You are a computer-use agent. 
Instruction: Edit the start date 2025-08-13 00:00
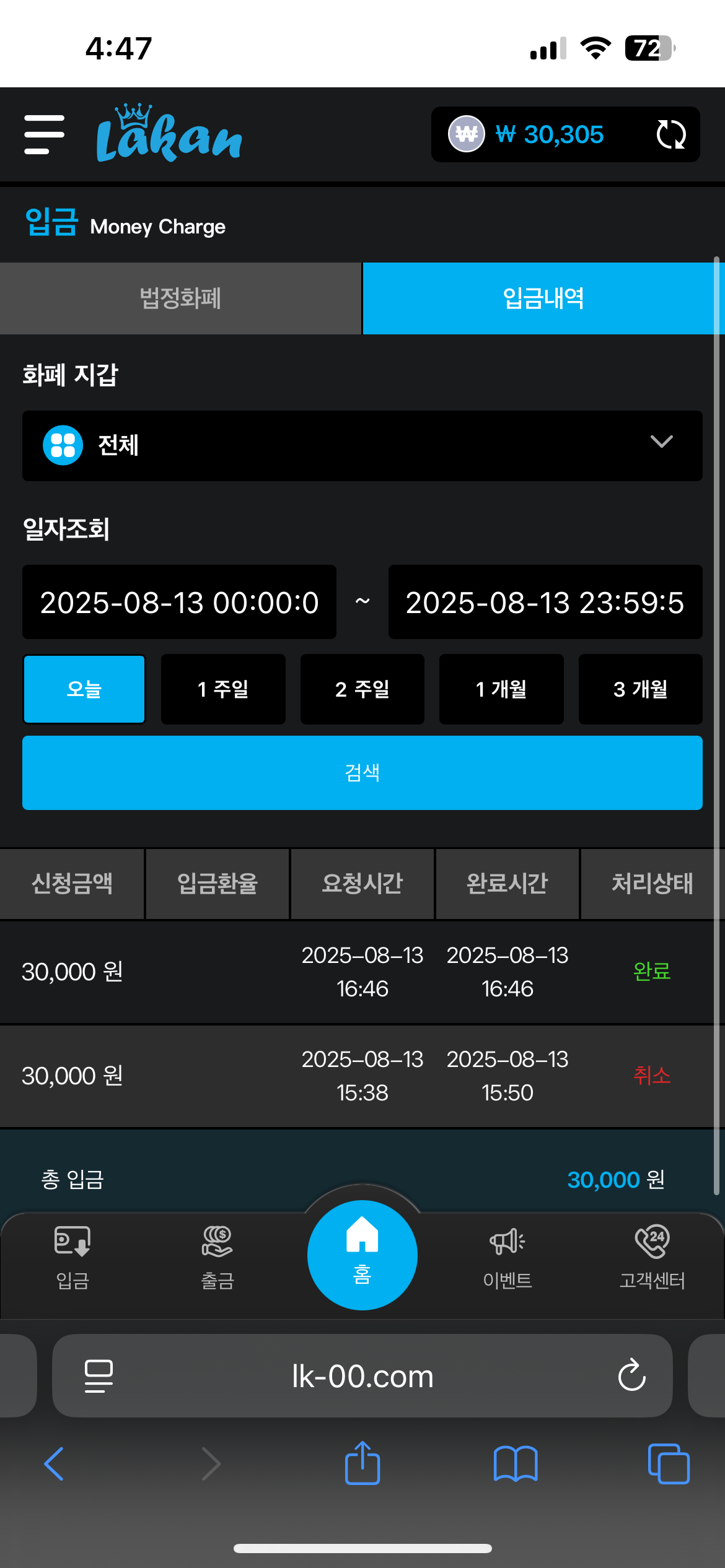point(179,602)
